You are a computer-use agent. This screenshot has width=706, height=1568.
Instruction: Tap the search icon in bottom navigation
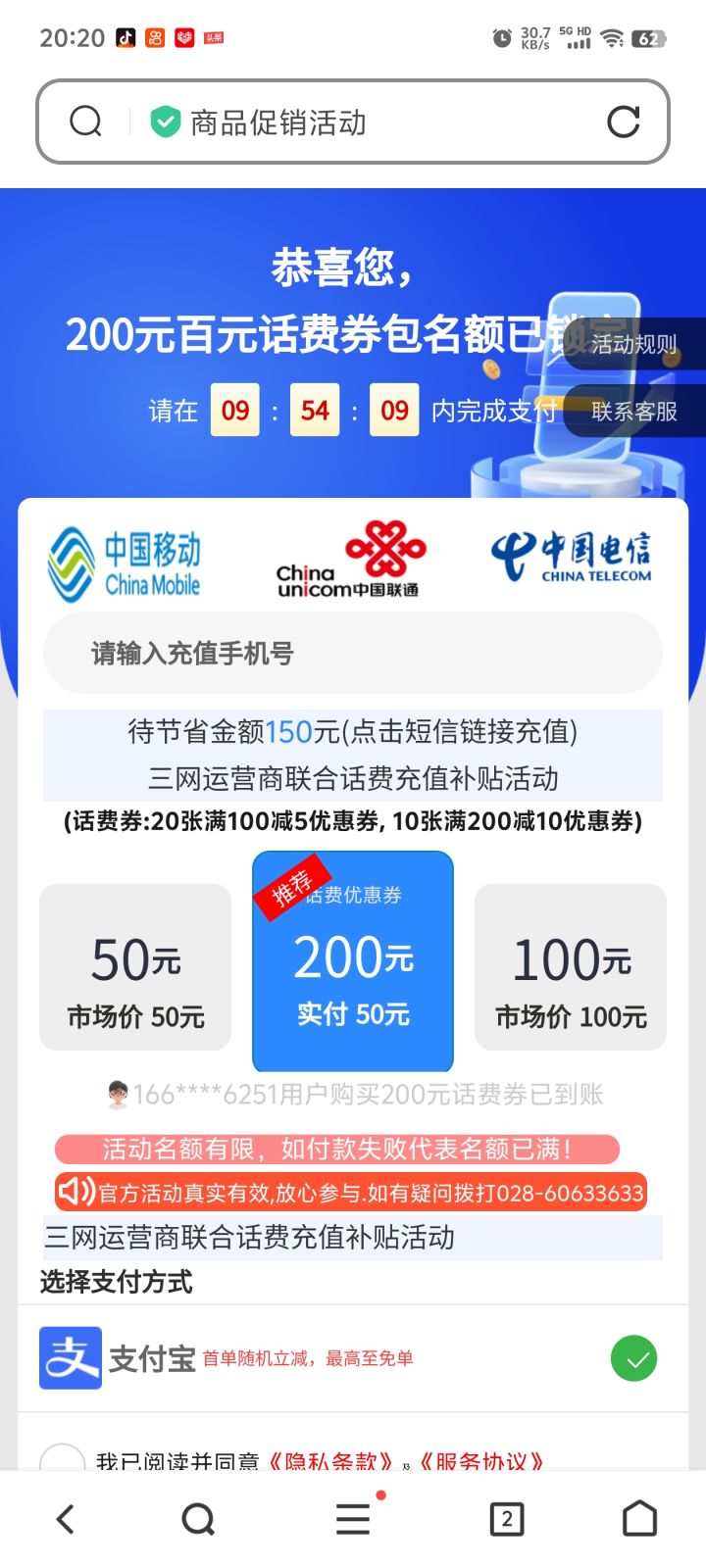tap(198, 1518)
